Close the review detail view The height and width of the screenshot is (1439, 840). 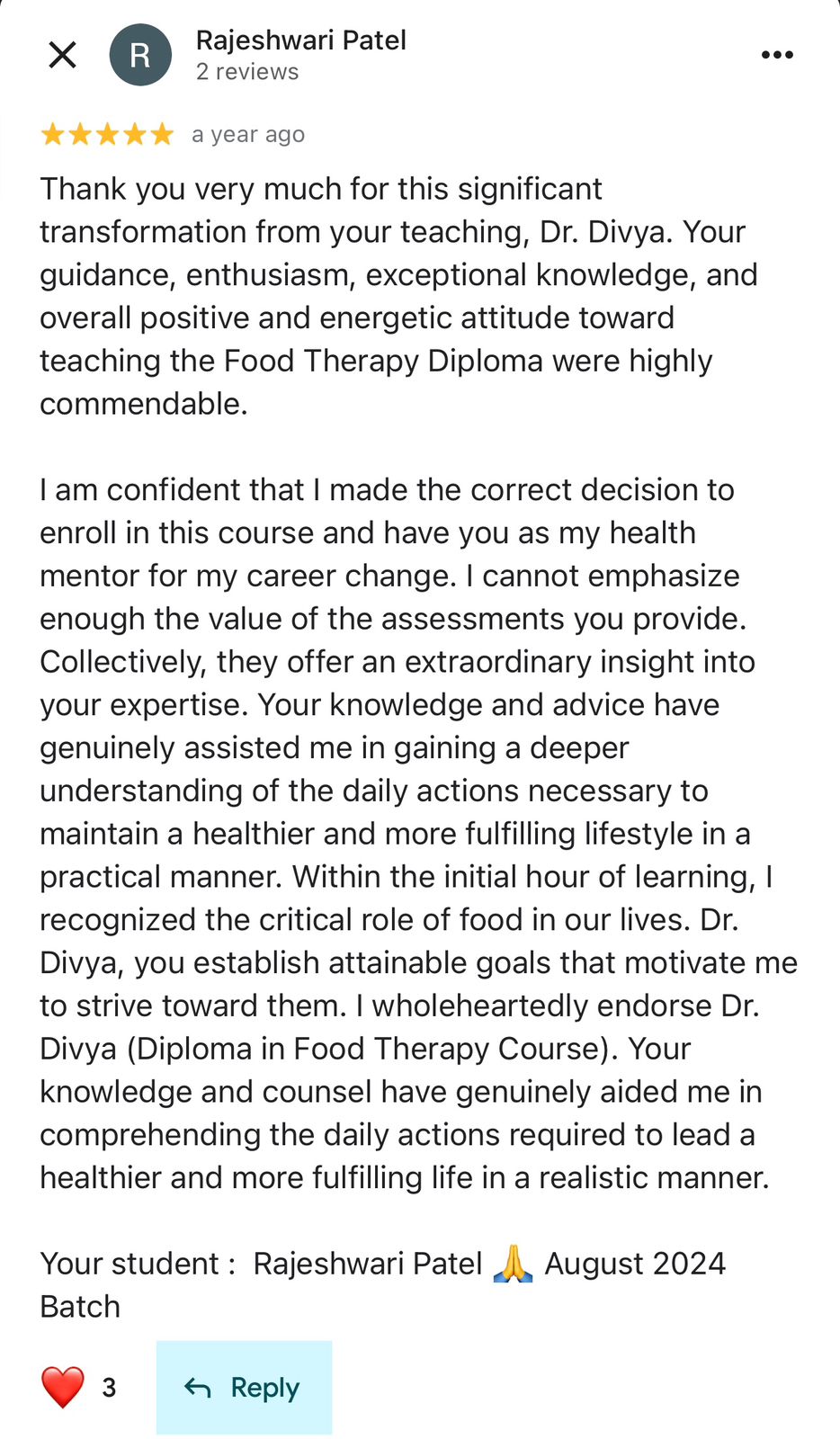point(62,55)
